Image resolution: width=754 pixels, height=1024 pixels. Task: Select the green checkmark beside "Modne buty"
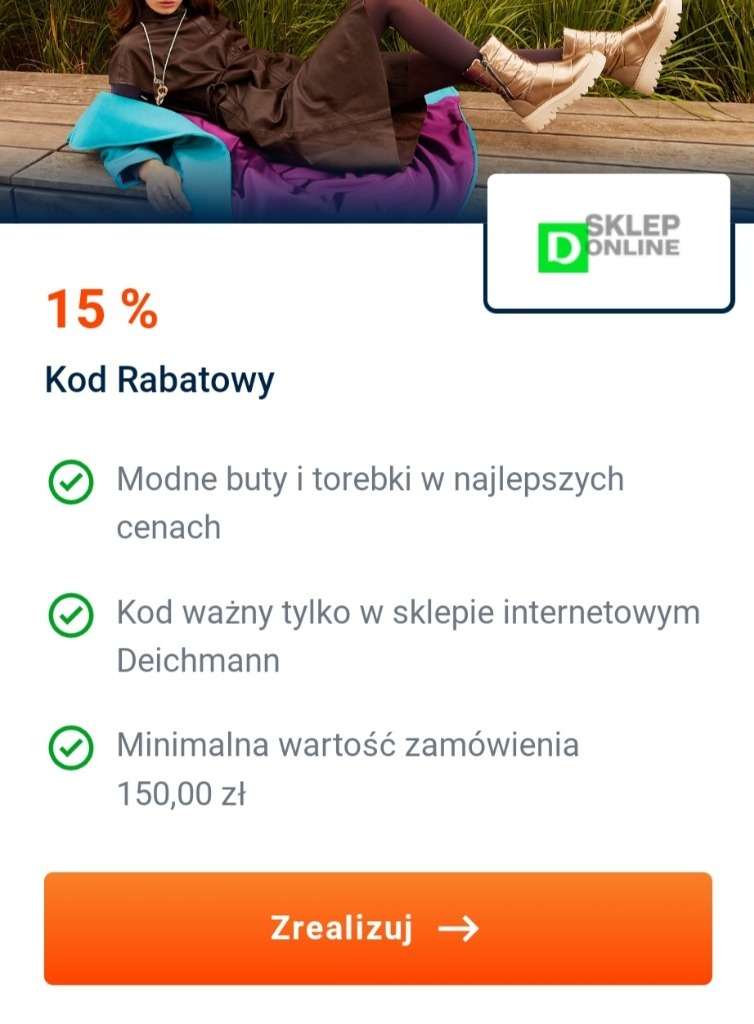click(x=68, y=480)
